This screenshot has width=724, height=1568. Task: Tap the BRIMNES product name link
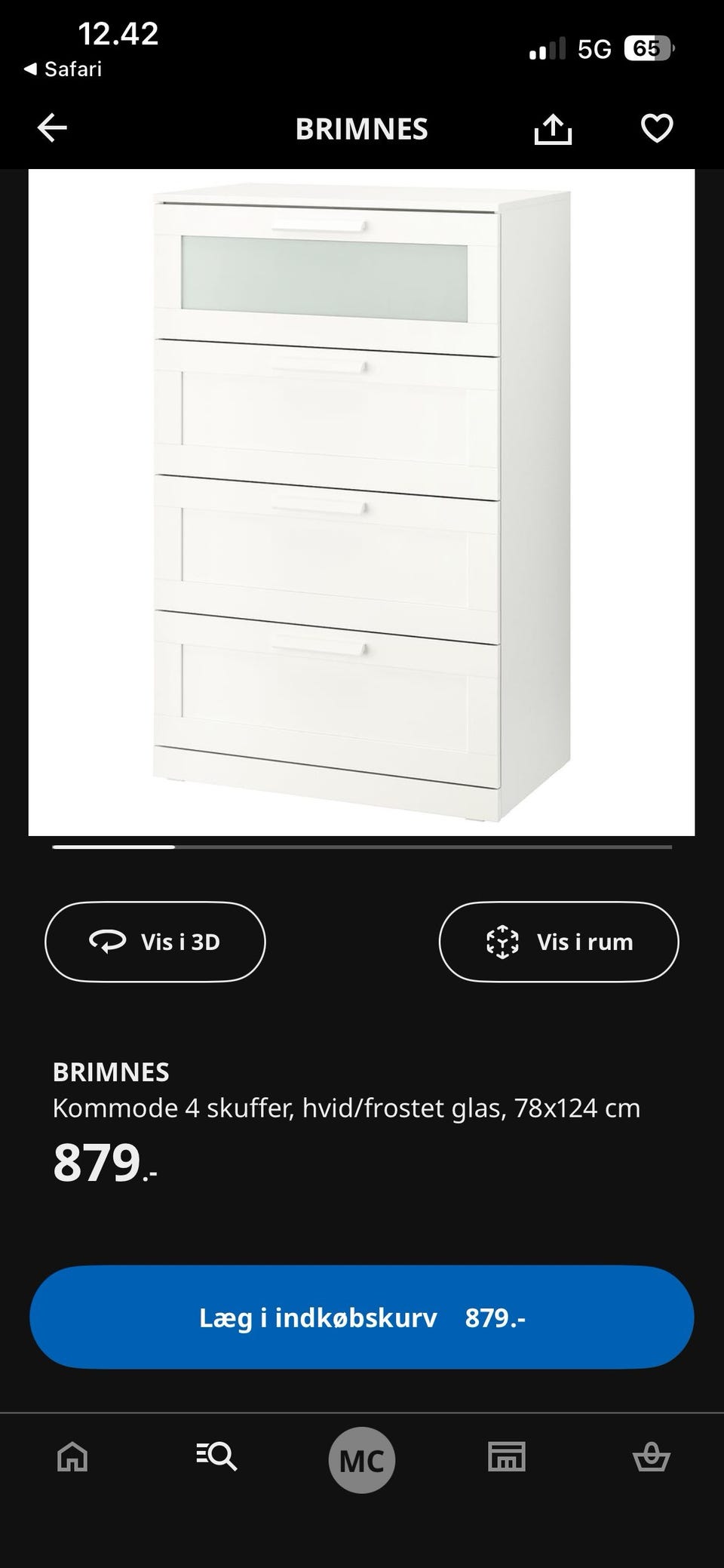coord(112,1071)
